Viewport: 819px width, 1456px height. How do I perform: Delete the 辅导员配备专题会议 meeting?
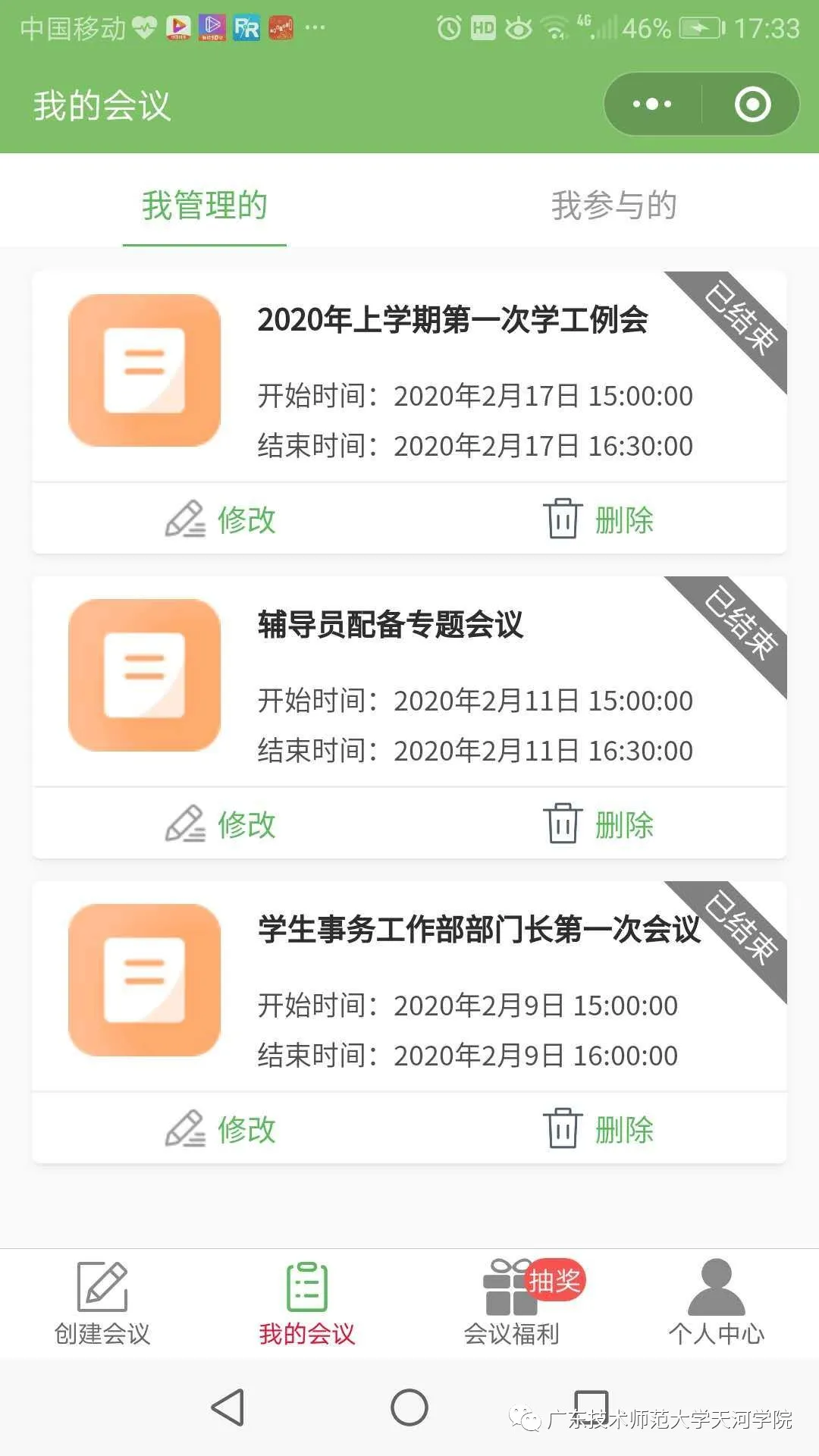point(598,824)
